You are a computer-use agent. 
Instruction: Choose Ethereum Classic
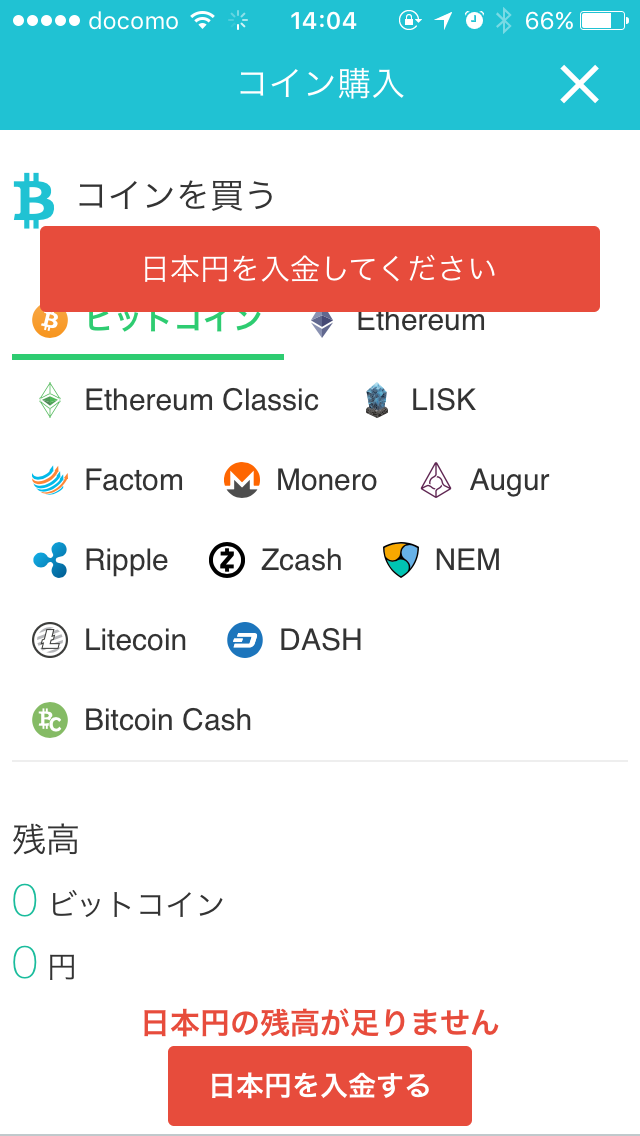tap(176, 400)
